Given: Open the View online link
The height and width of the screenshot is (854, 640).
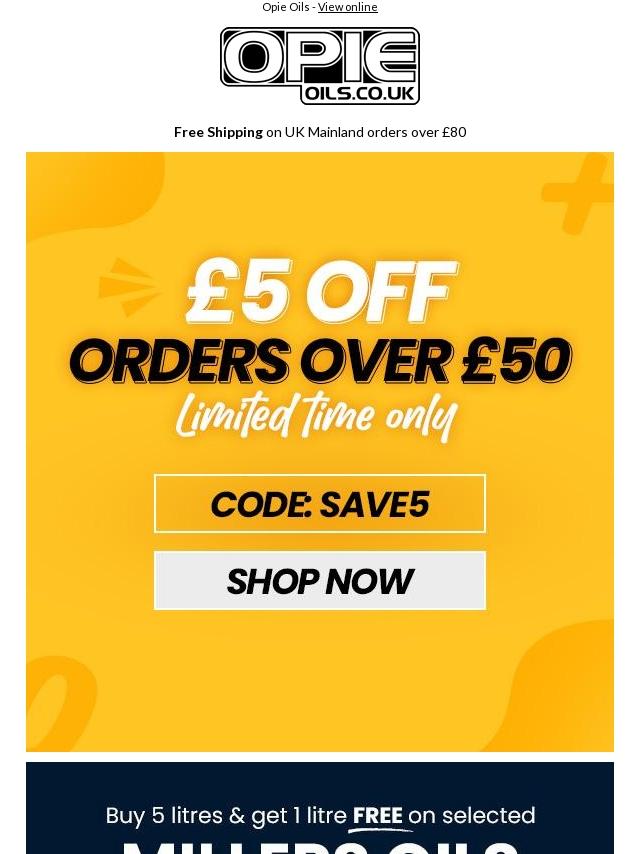Looking at the screenshot, I should [347, 7].
